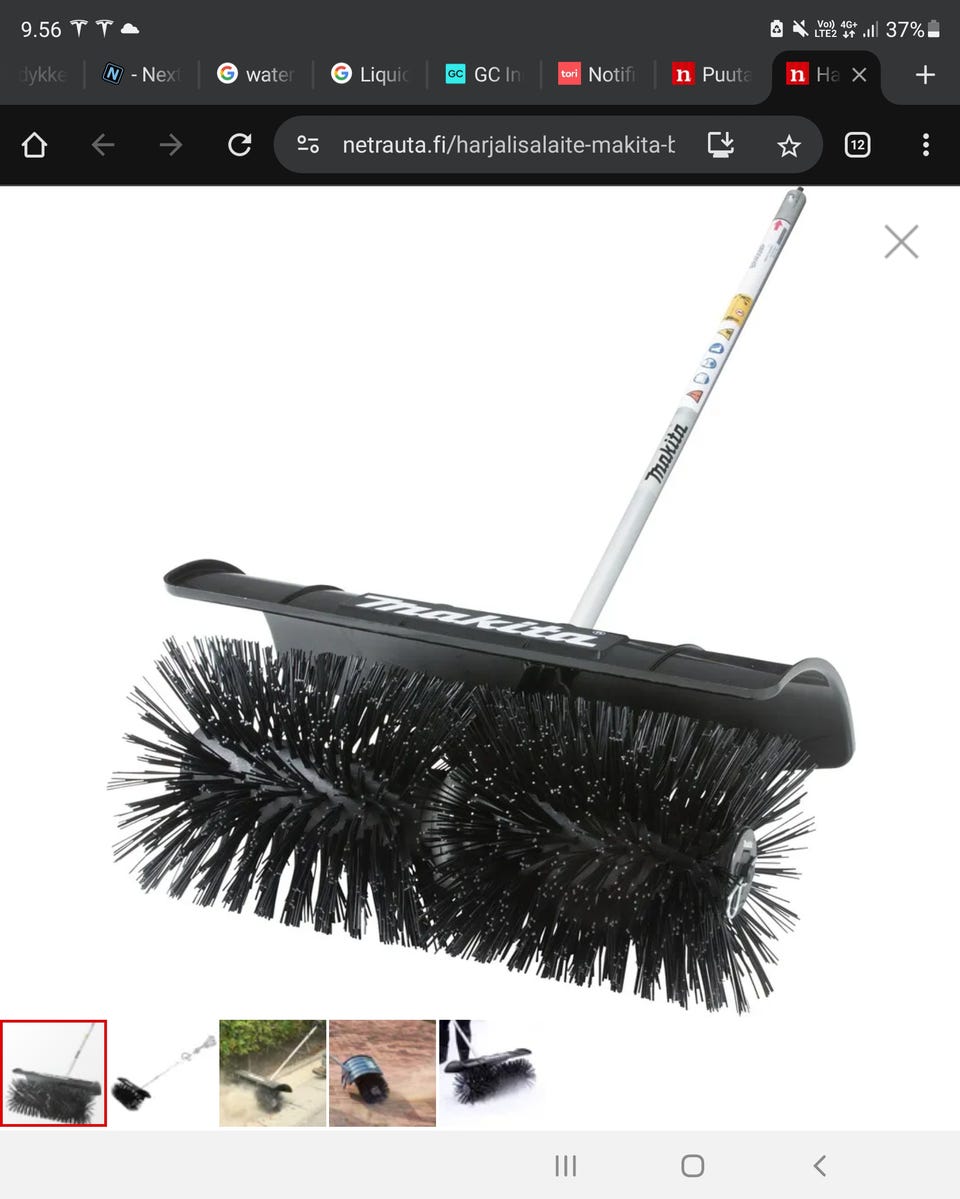The width and height of the screenshot is (960, 1199).
Task: Go back using system navigation button
Action: pyautogui.click(x=820, y=1166)
